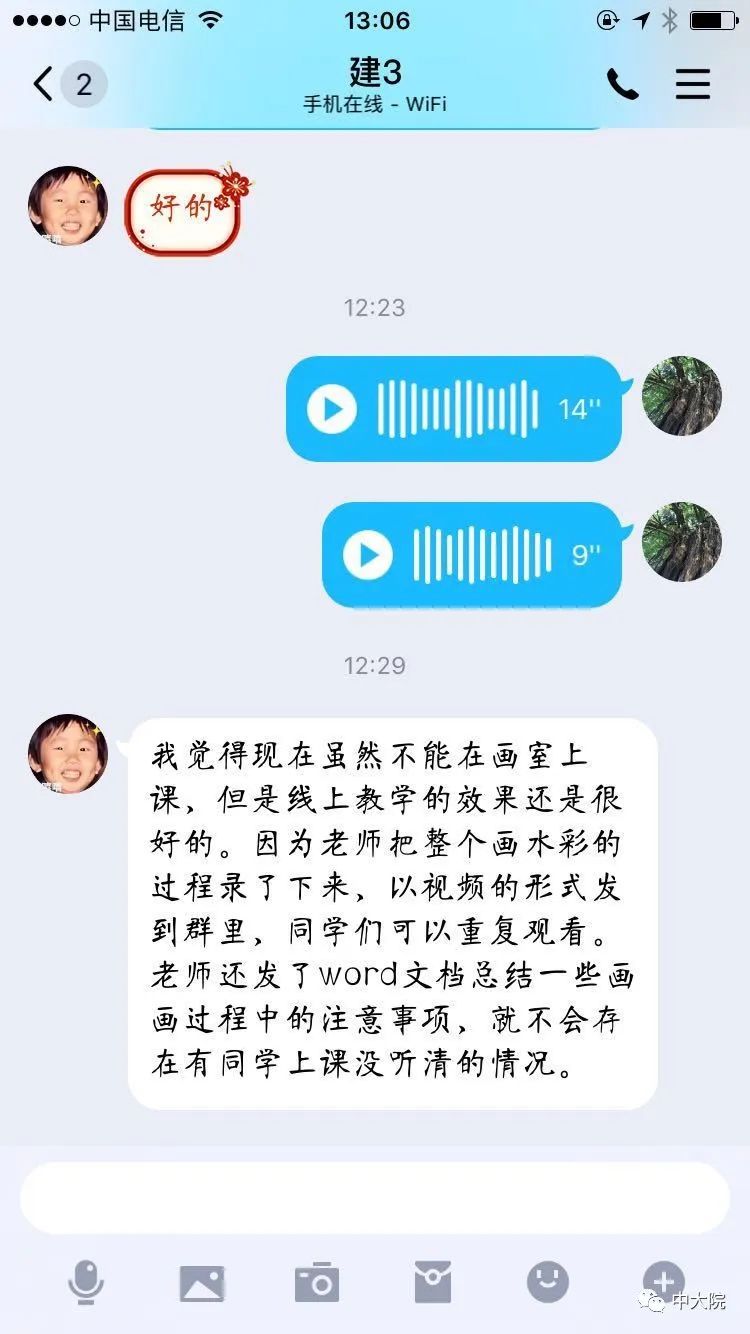This screenshot has height=1334, width=750.
Task: Start a voice call with 建3
Action: [622, 85]
